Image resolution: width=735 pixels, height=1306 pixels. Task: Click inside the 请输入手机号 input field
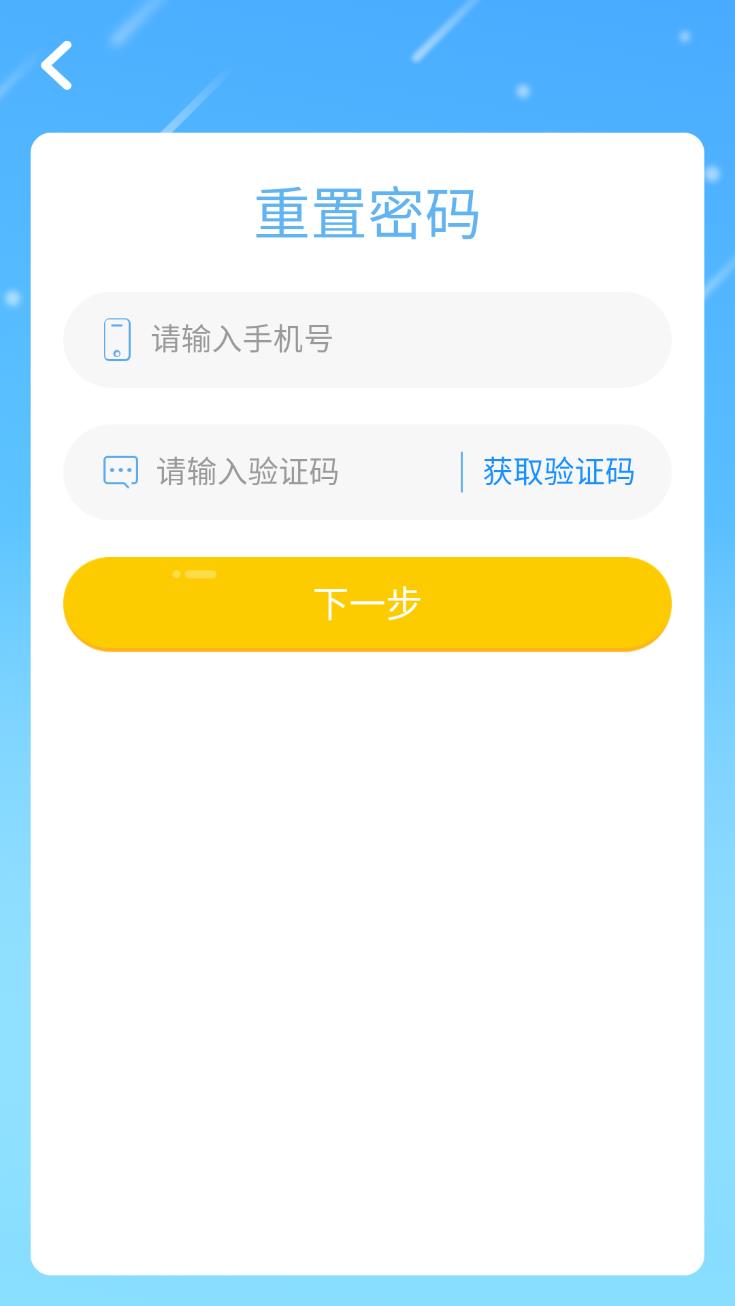[300, 340]
